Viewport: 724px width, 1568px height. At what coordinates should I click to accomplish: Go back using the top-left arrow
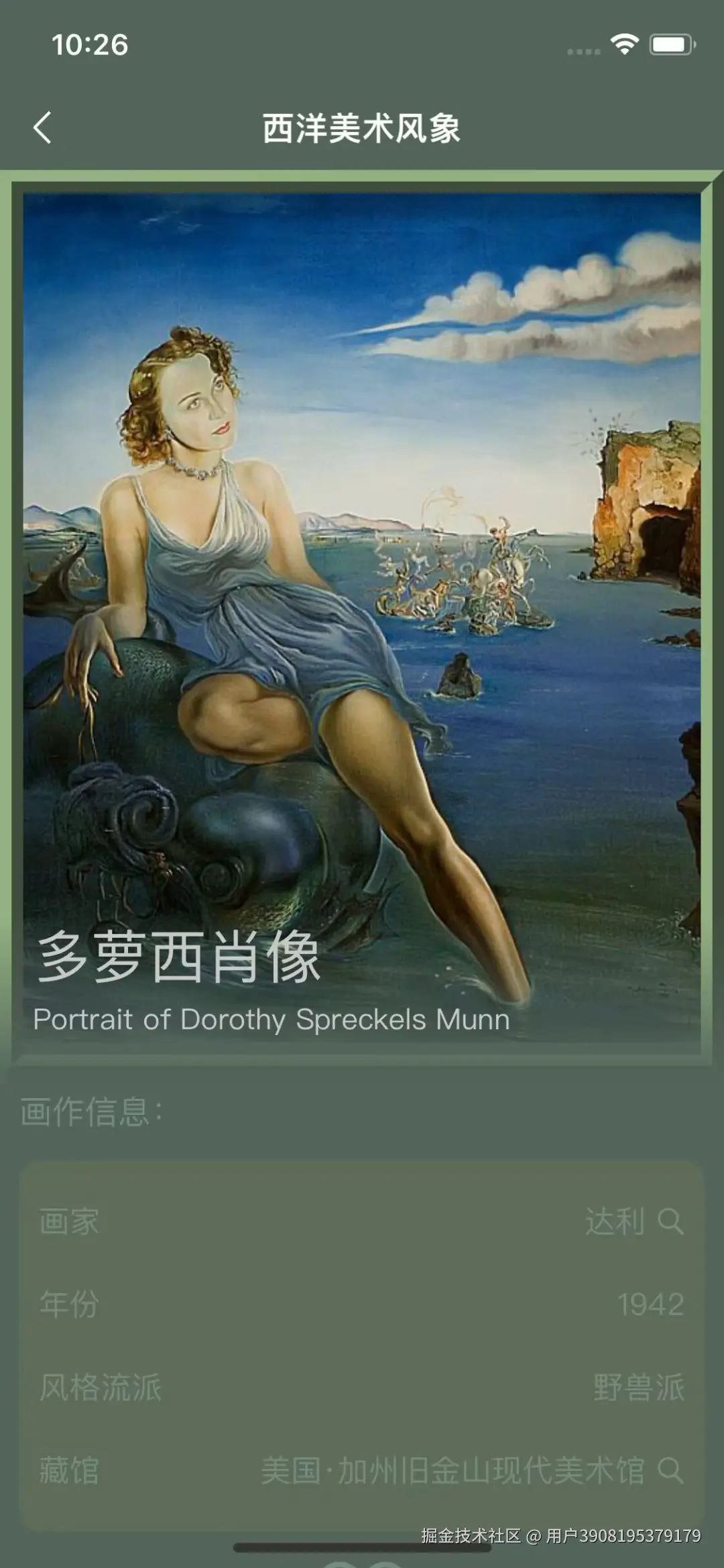(x=43, y=127)
